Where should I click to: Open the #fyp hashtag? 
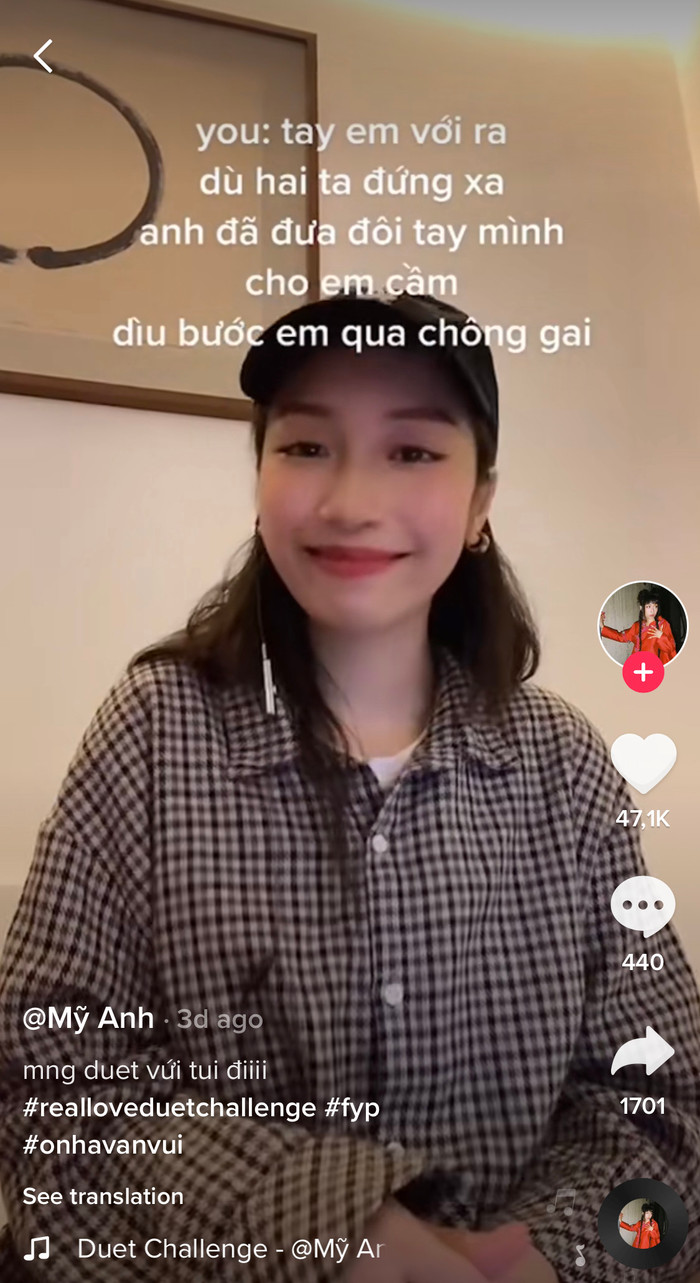tap(352, 1108)
